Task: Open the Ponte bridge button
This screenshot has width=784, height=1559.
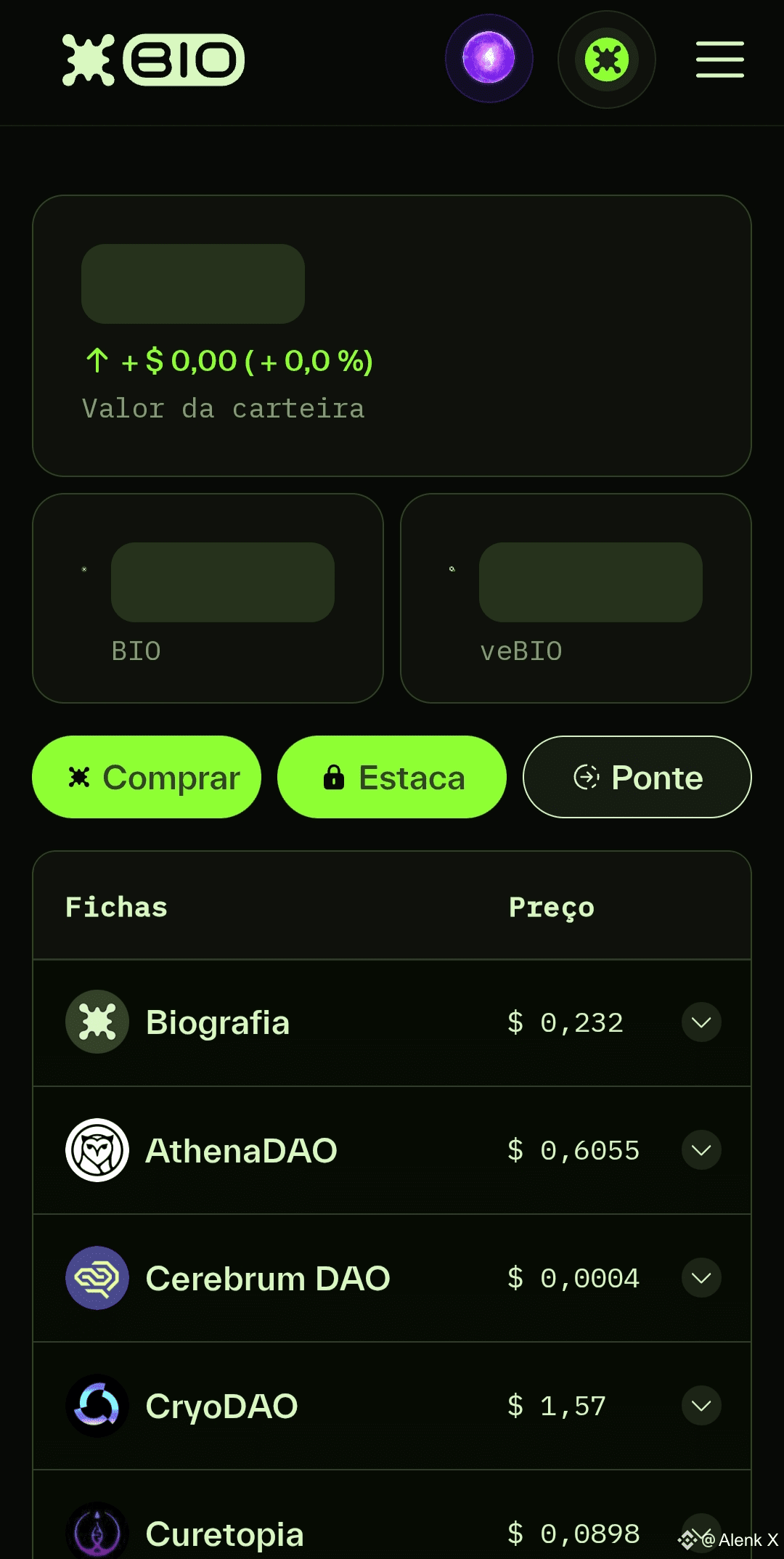Action: [637, 777]
